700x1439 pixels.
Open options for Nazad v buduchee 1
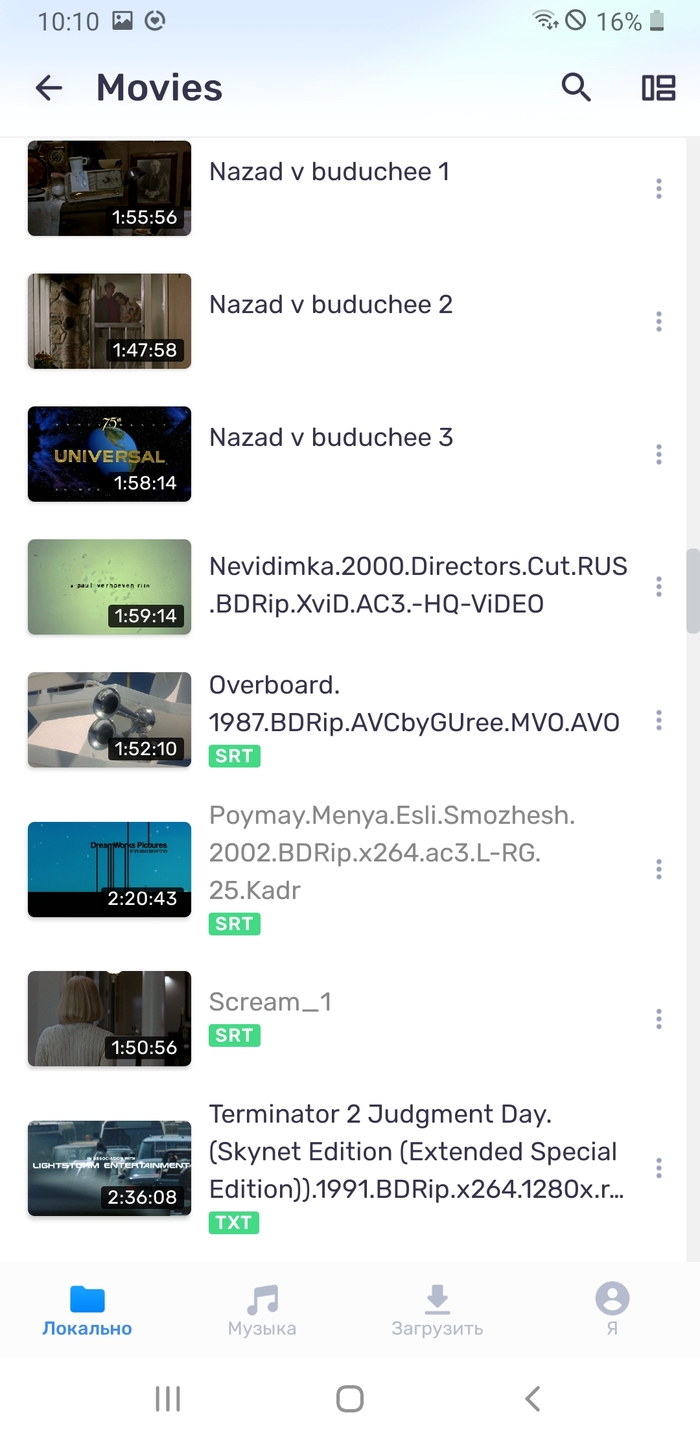tap(658, 188)
